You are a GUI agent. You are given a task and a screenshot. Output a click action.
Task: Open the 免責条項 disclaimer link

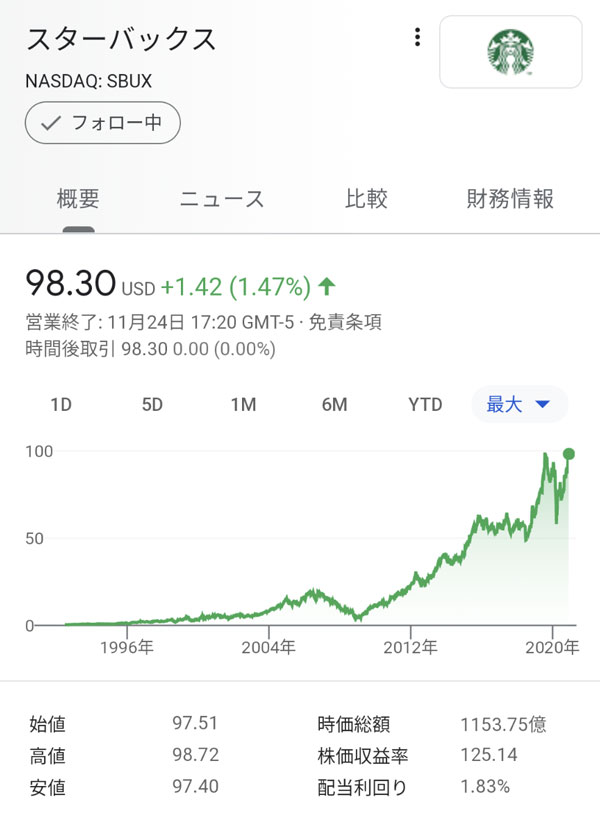coord(344,323)
